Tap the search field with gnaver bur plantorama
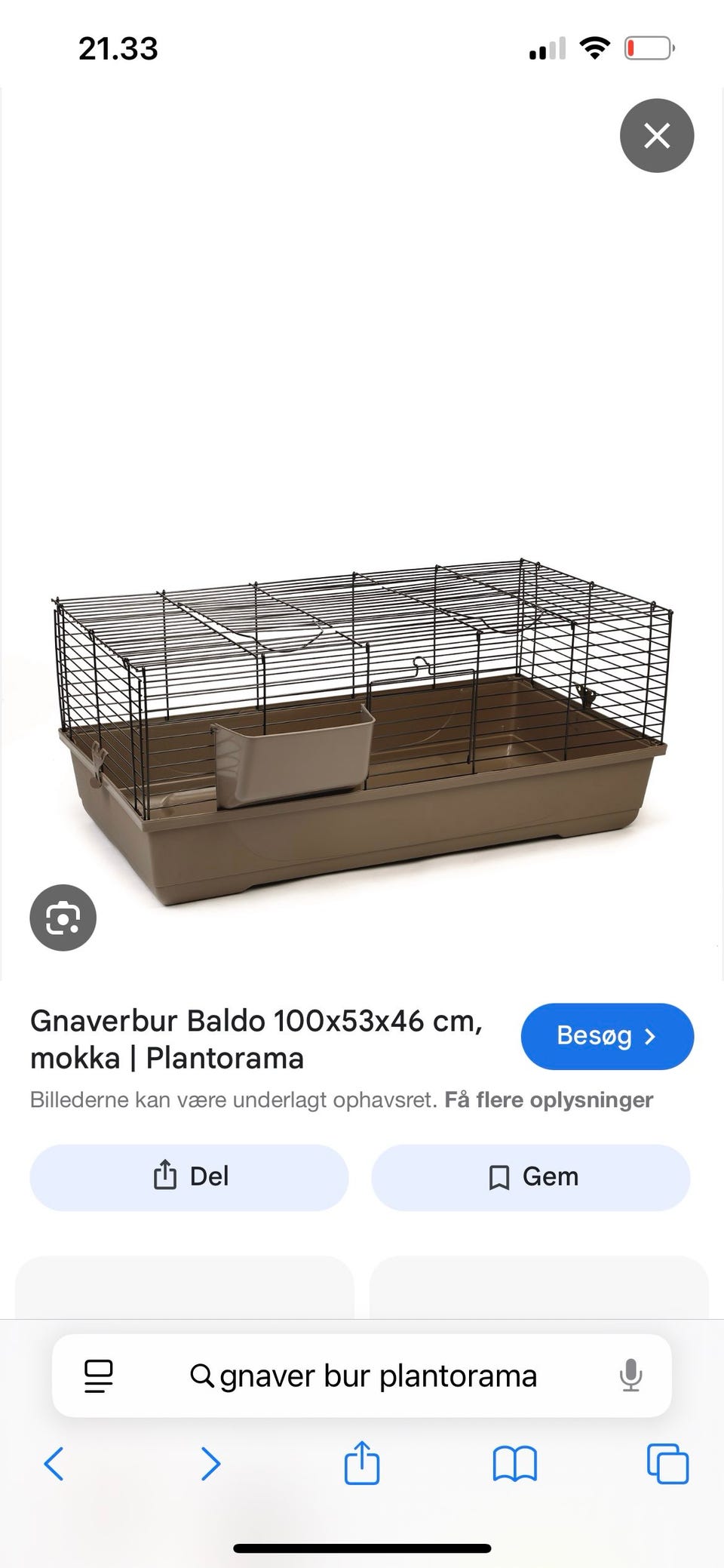Image resolution: width=724 pixels, height=1568 pixels. point(377,1375)
